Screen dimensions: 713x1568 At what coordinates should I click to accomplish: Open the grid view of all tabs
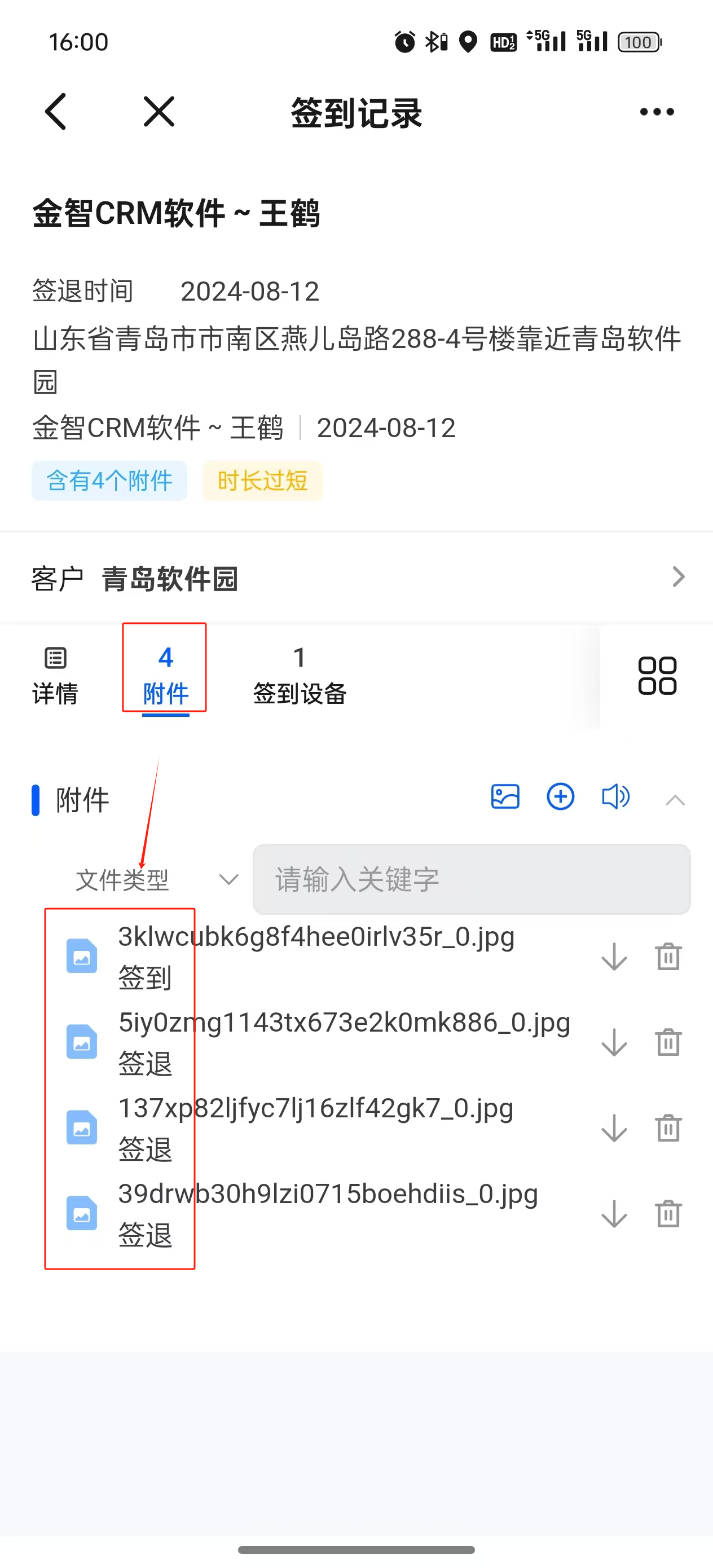[657, 675]
